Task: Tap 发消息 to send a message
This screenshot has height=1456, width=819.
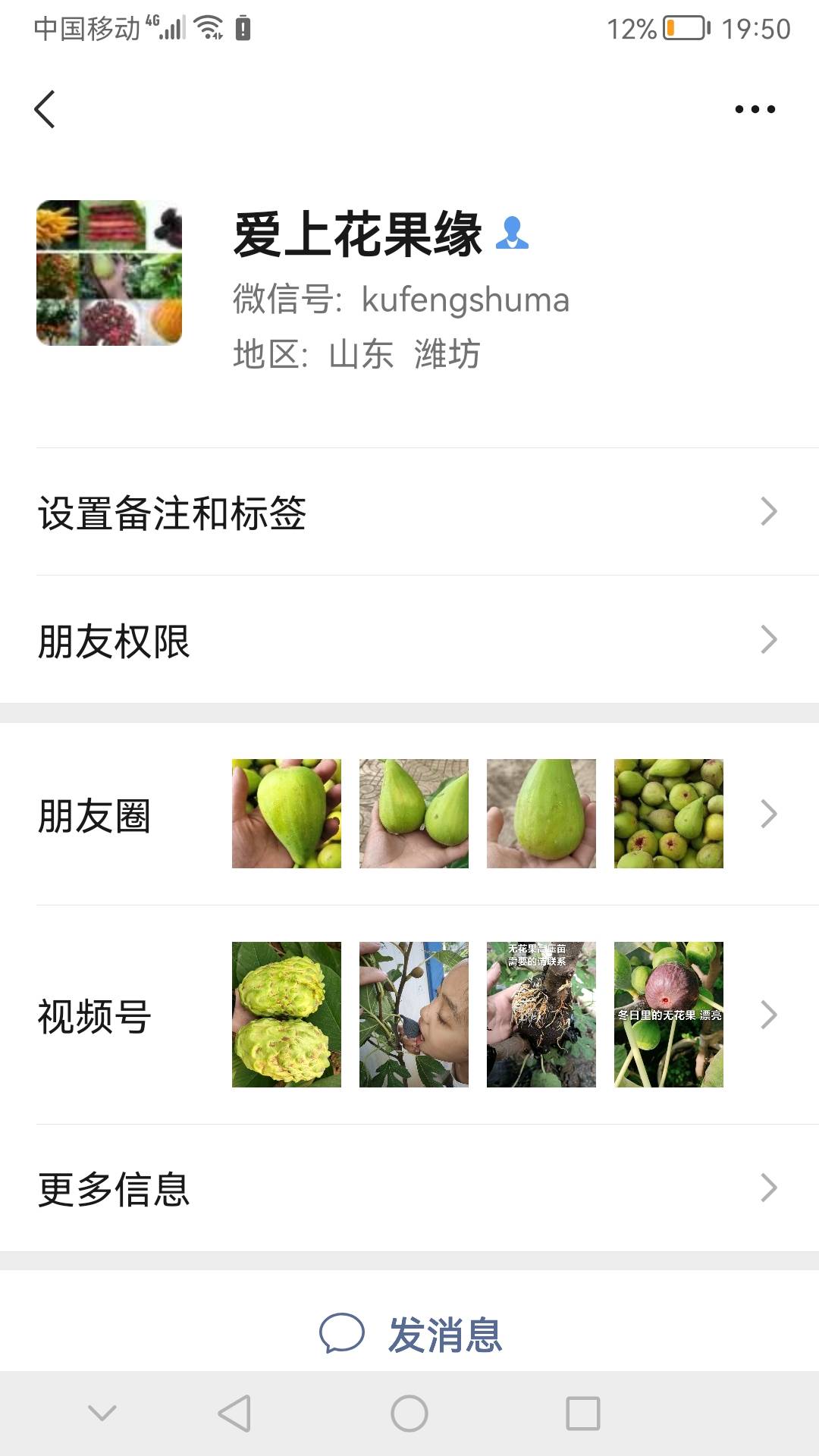Action: [x=411, y=1335]
